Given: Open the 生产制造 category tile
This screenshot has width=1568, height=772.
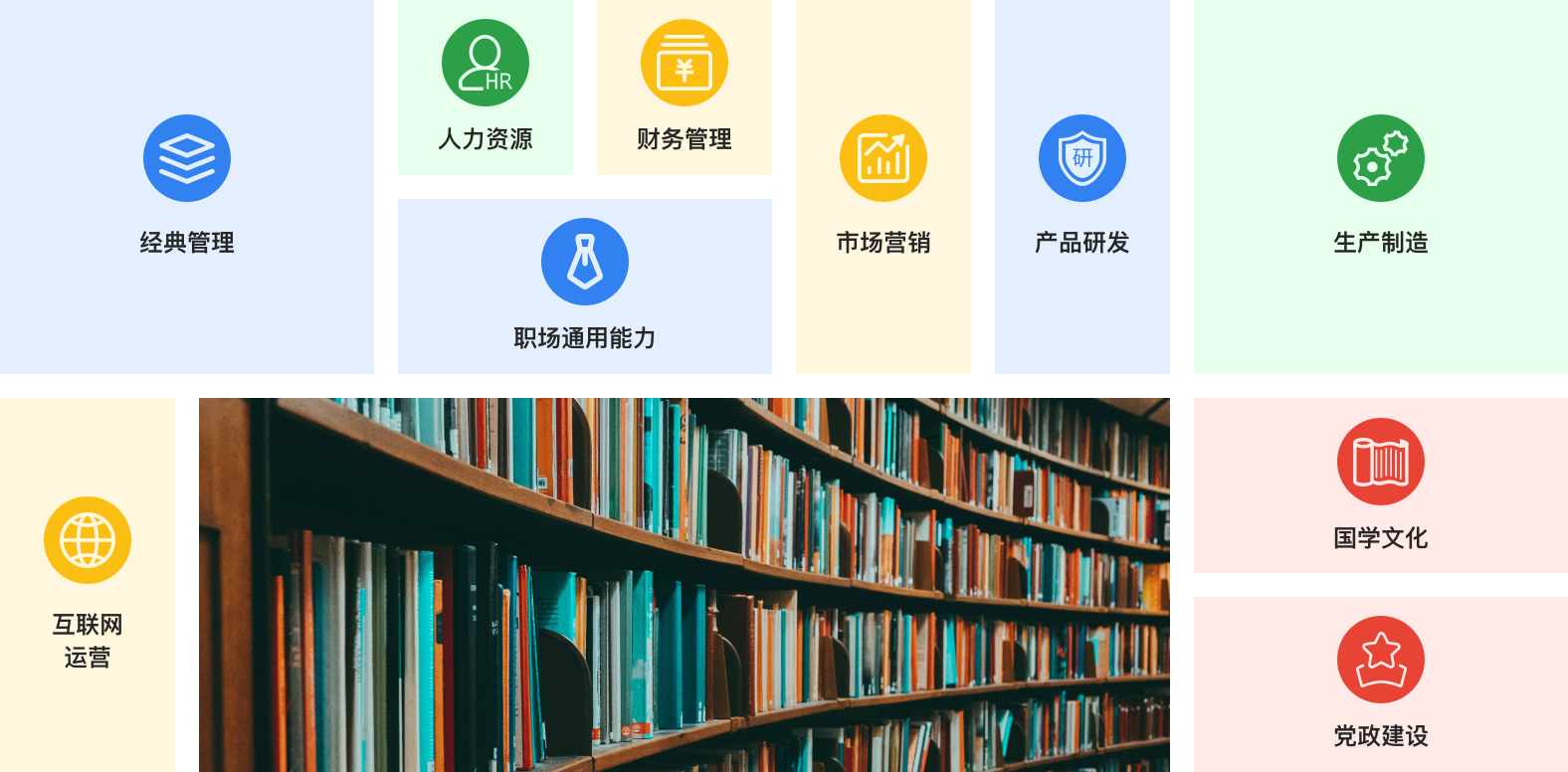Looking at the screenshot, I should coord(1381,187).
